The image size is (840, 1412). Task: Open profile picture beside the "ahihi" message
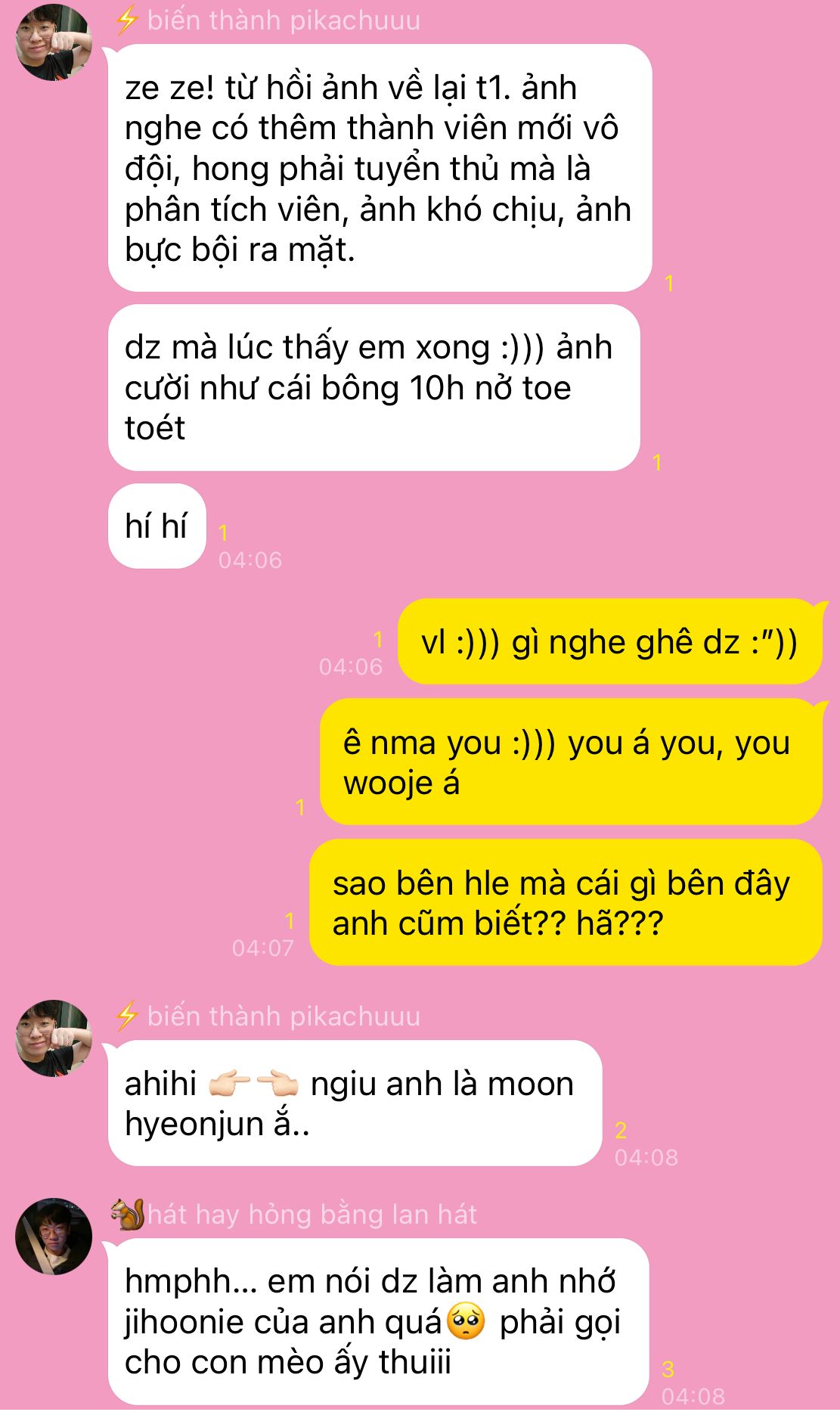[54, 1038]
